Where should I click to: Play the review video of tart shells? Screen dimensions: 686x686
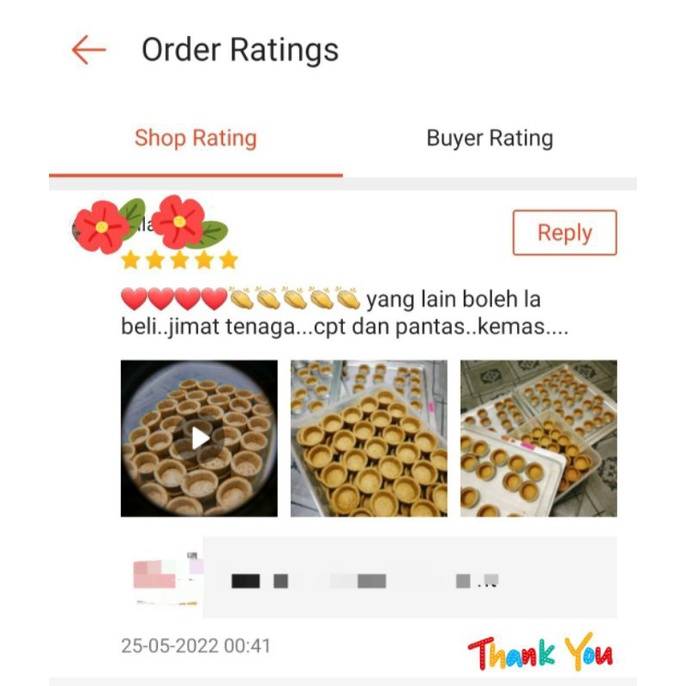click(199, 438)
